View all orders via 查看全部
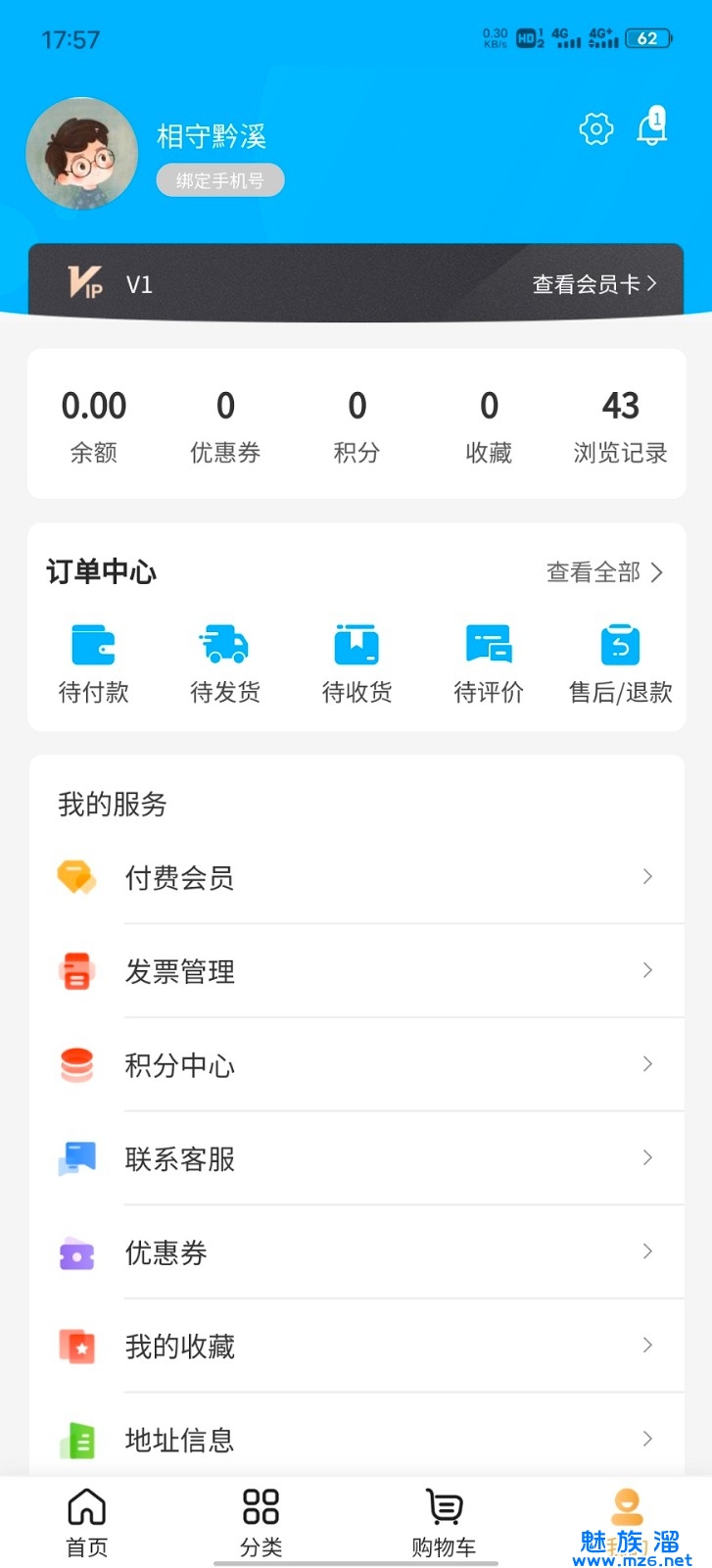712x1568 pixels. (x=604, y=572)
